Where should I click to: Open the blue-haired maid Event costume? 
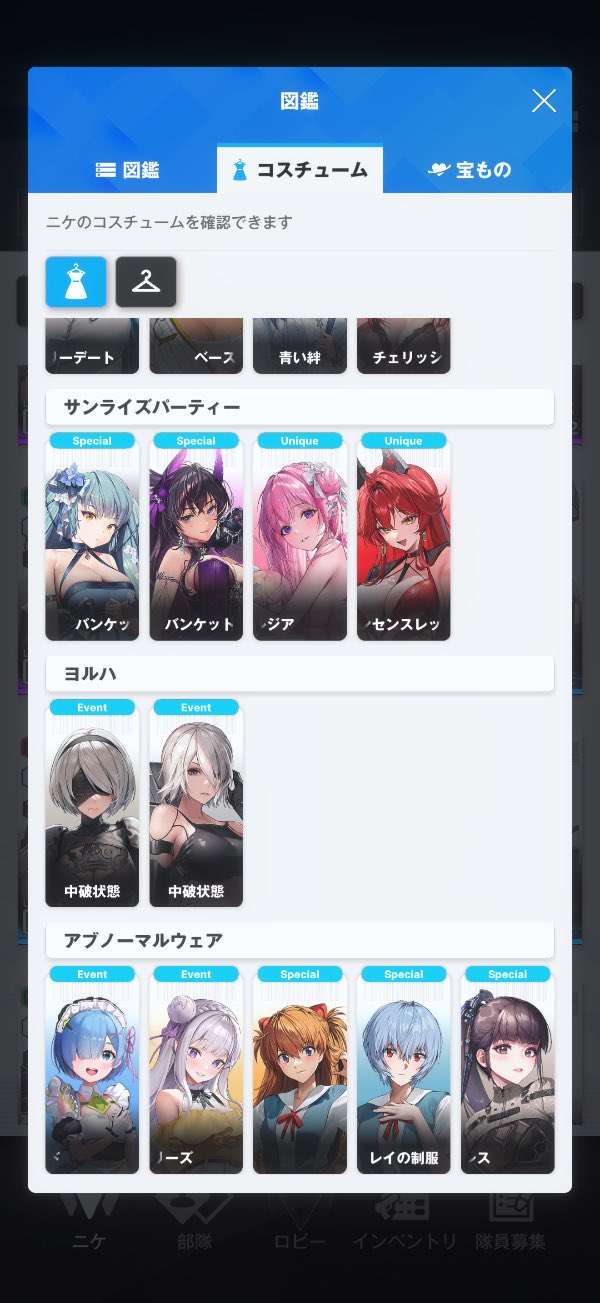(x=92, y=1070)
